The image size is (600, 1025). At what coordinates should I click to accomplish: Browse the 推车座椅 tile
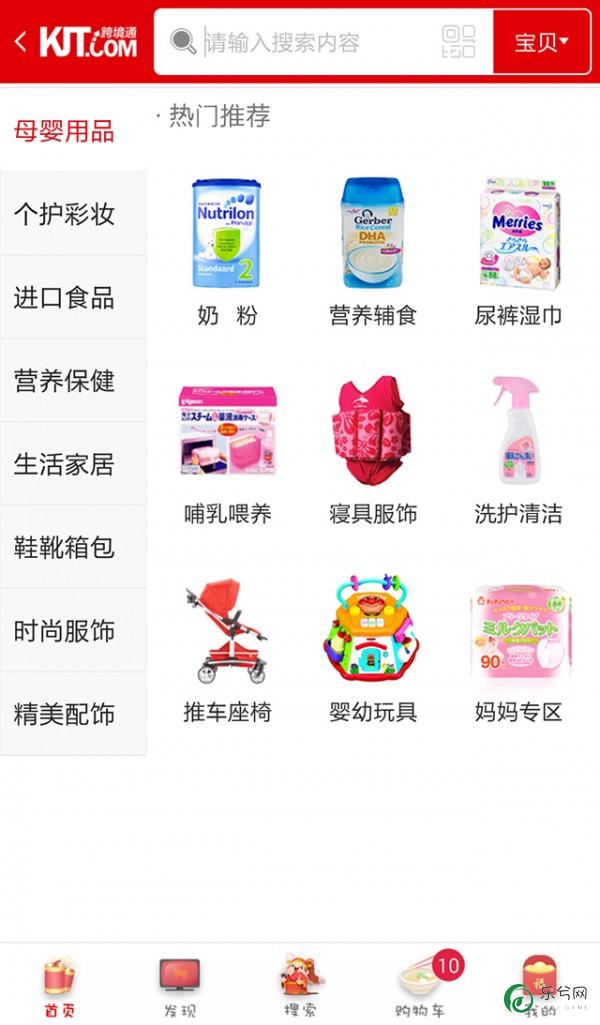pyautogui.click(x=227, y=650)
